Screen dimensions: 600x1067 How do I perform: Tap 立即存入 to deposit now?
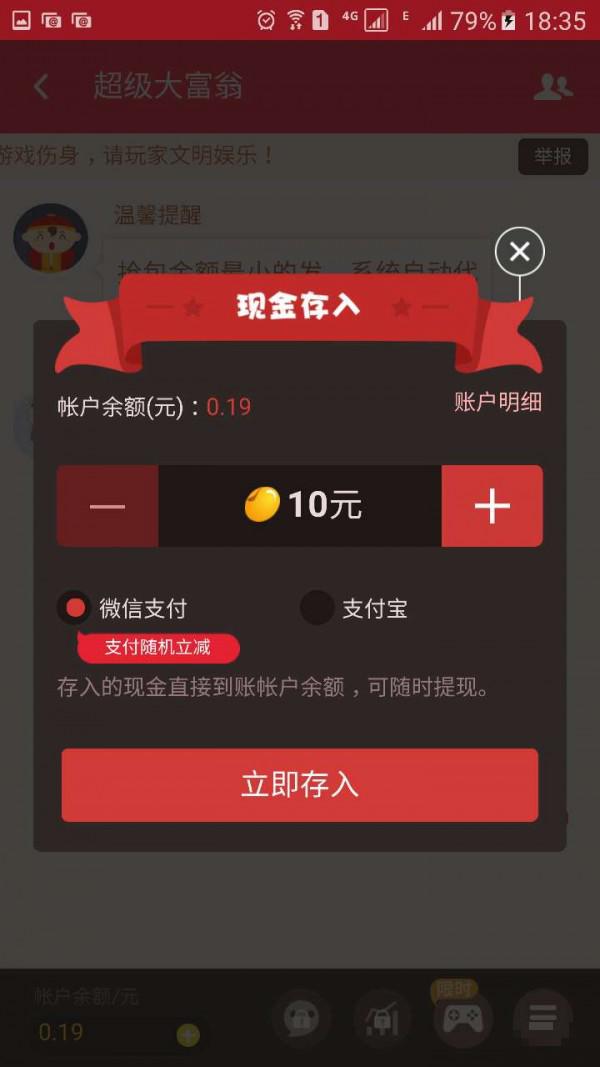pos(300,785)
